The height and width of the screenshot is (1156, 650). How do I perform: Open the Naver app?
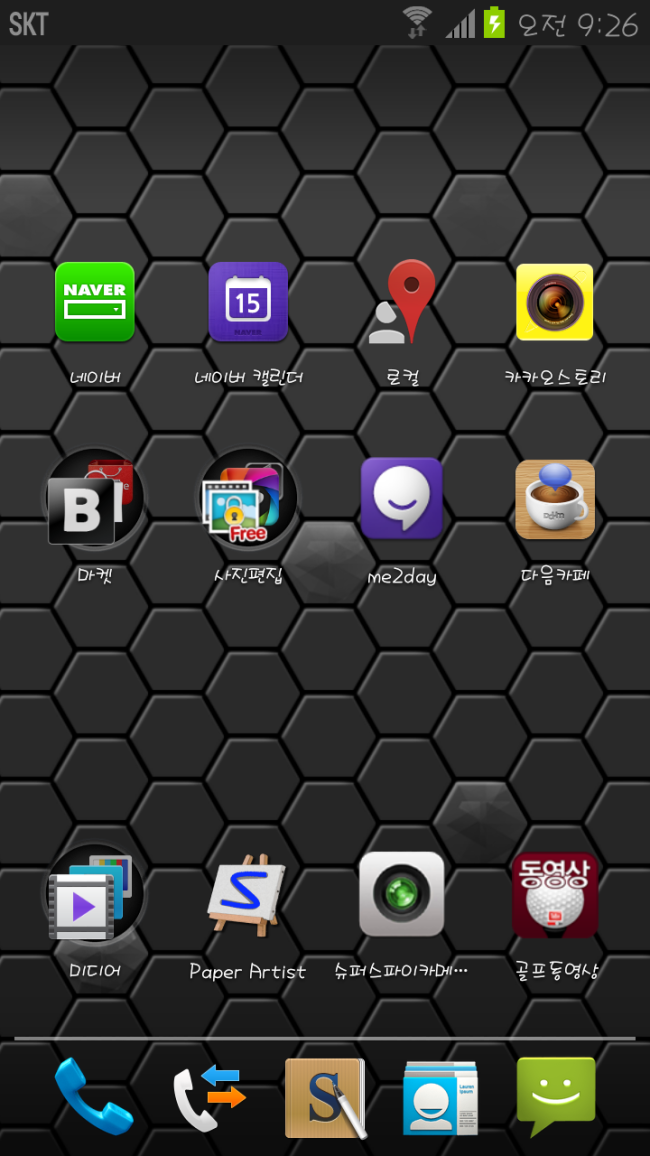point(95,302)
